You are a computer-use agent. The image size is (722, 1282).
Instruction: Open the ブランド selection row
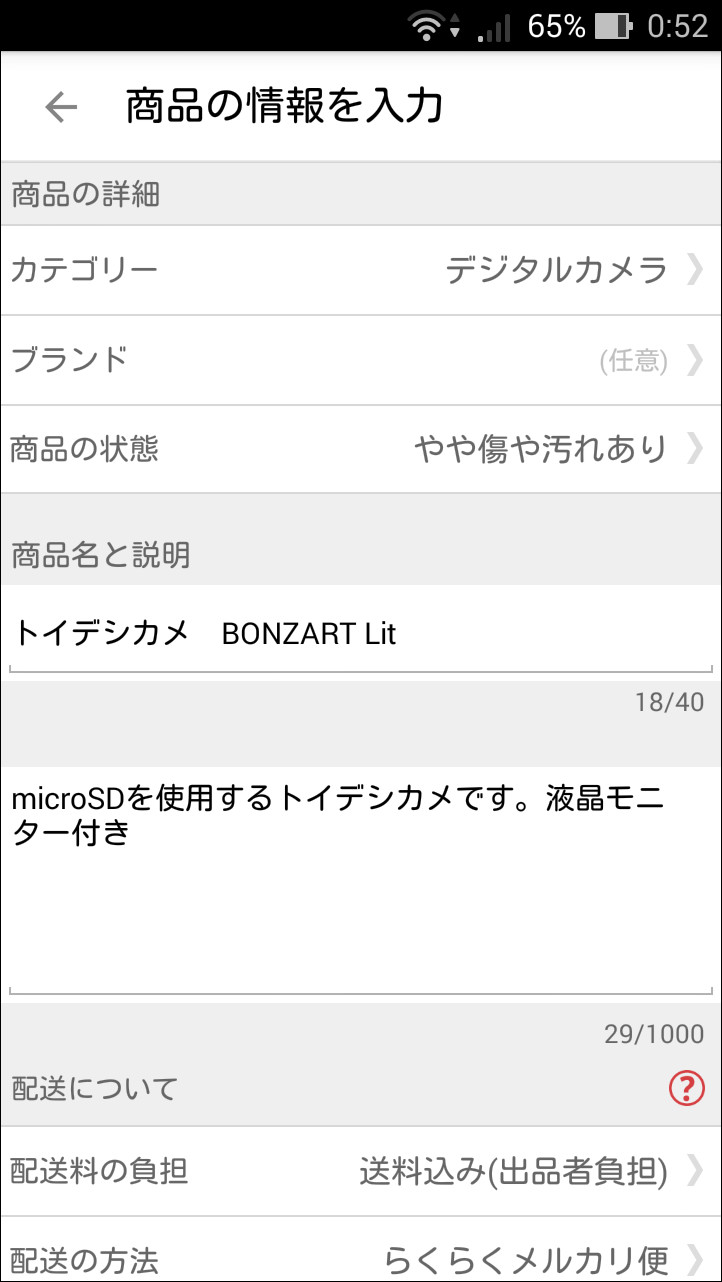pyautogui.click(x=360, y=360)
